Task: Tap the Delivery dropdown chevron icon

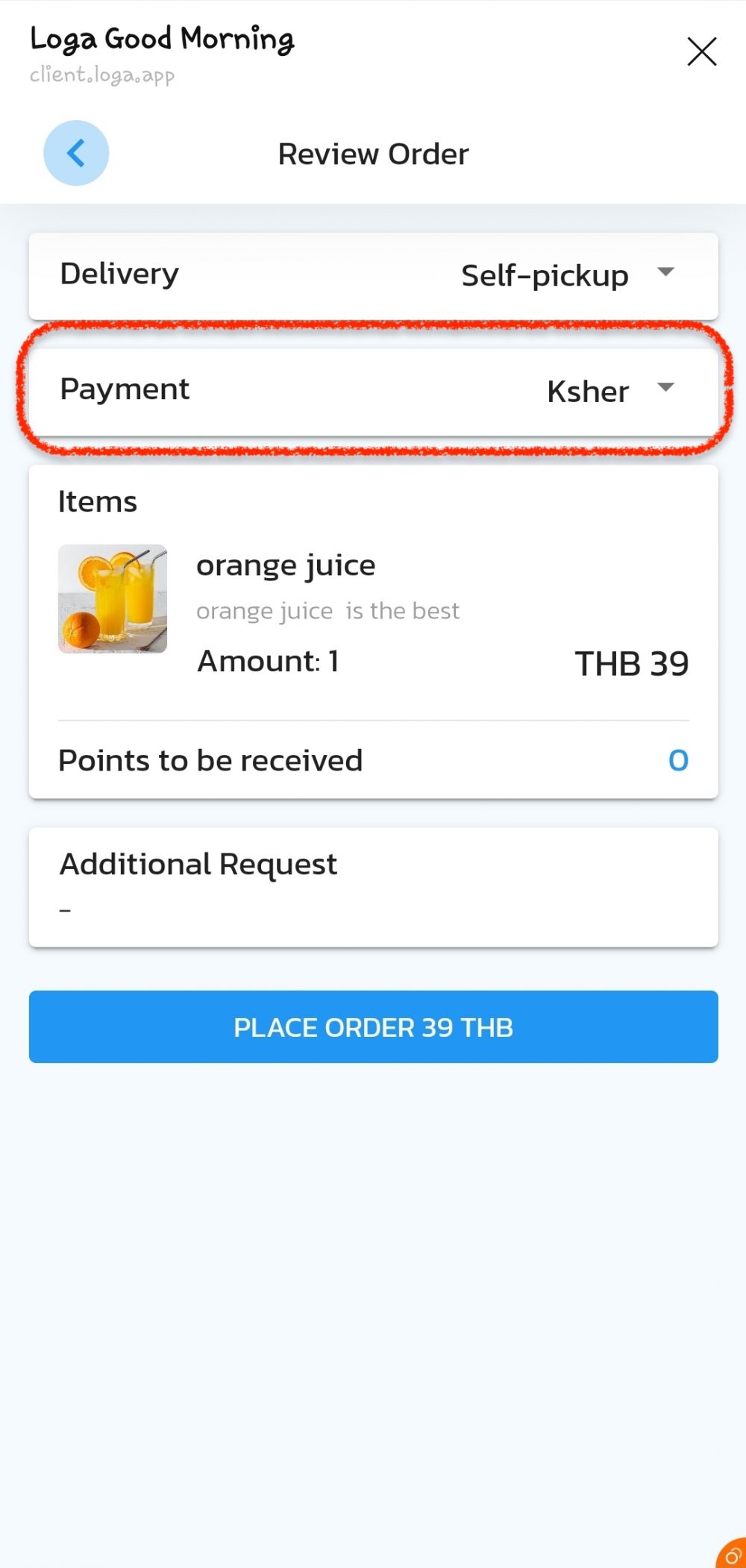Action: click(668, 274)
